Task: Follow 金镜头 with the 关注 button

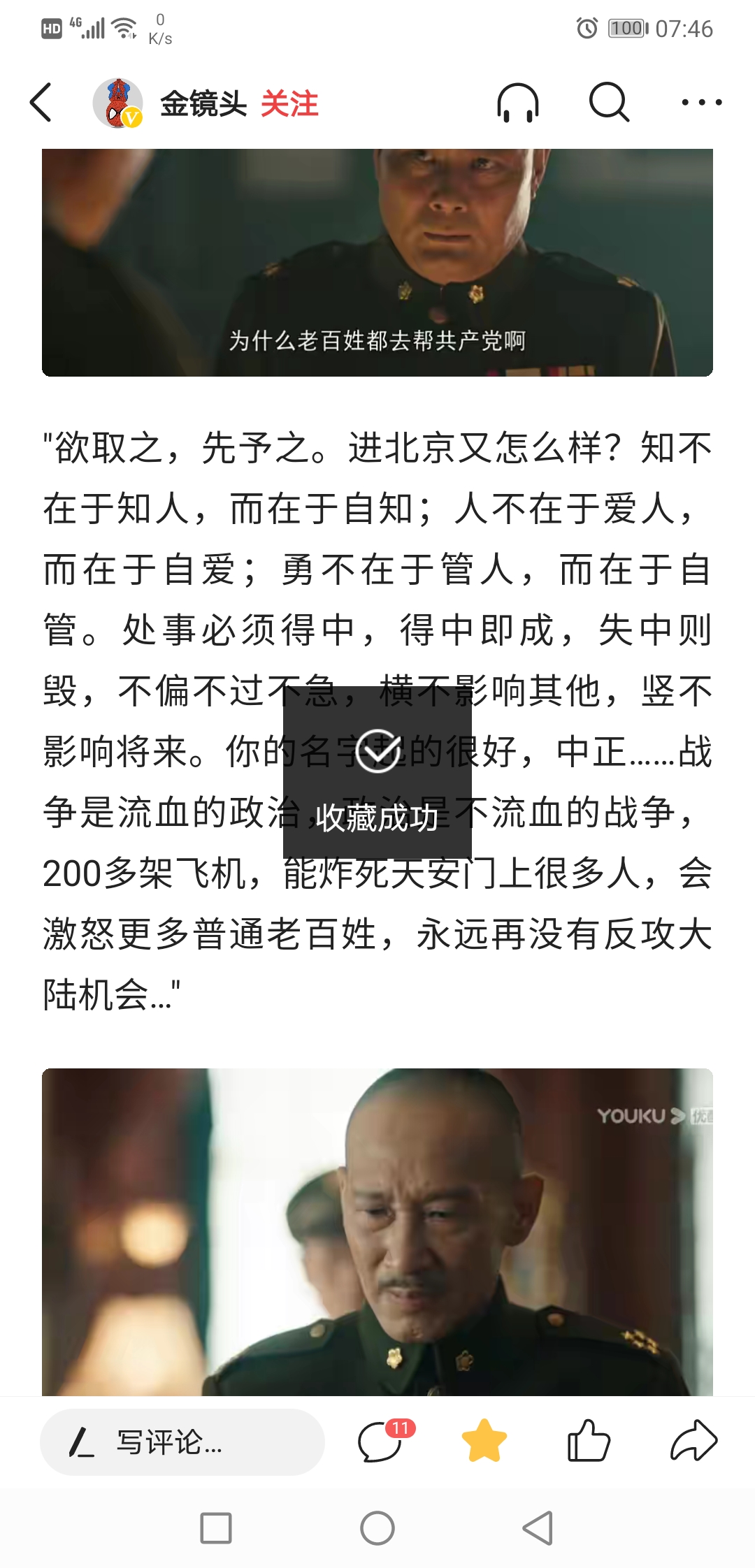Action: coord(289,104)
